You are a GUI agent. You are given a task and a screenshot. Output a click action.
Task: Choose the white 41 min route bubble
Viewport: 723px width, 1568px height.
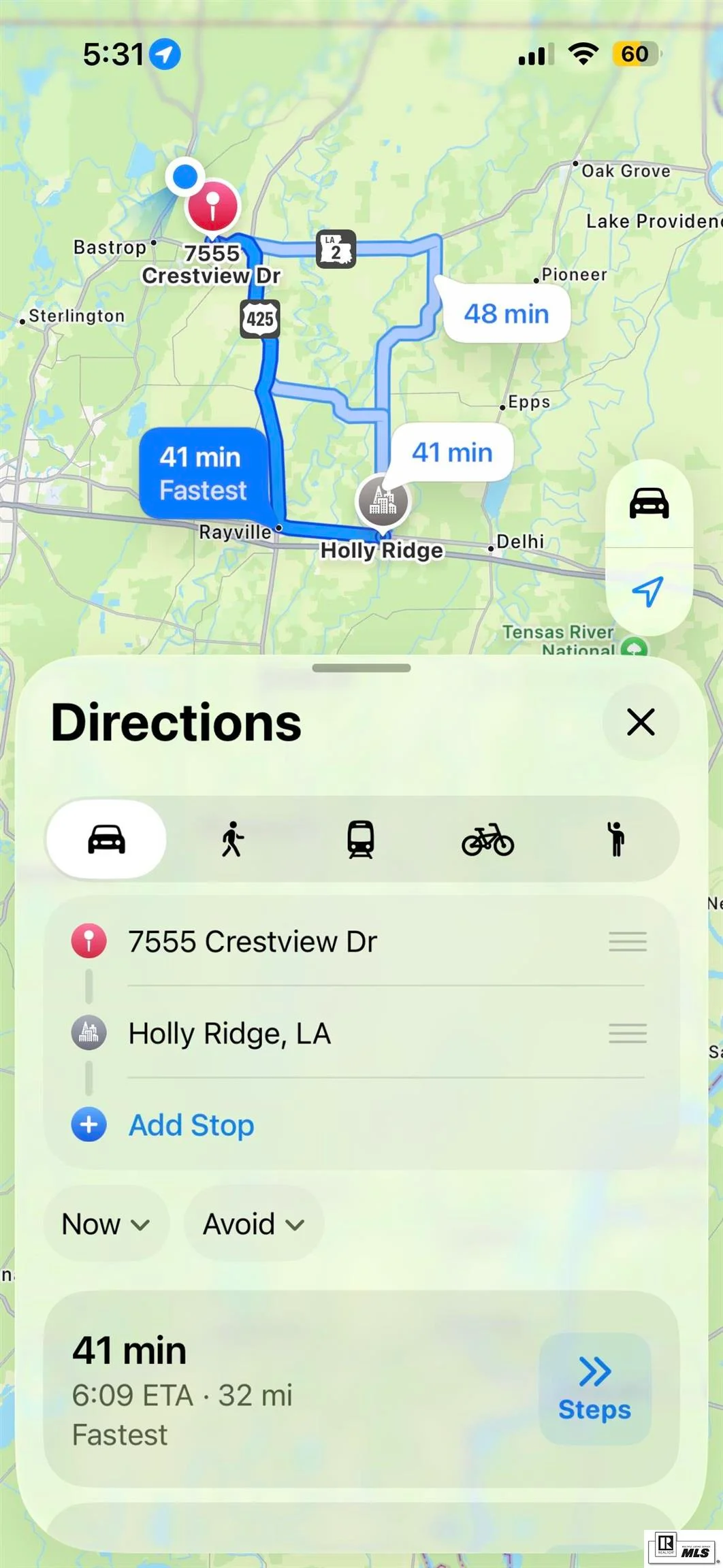tap(452, 453)
